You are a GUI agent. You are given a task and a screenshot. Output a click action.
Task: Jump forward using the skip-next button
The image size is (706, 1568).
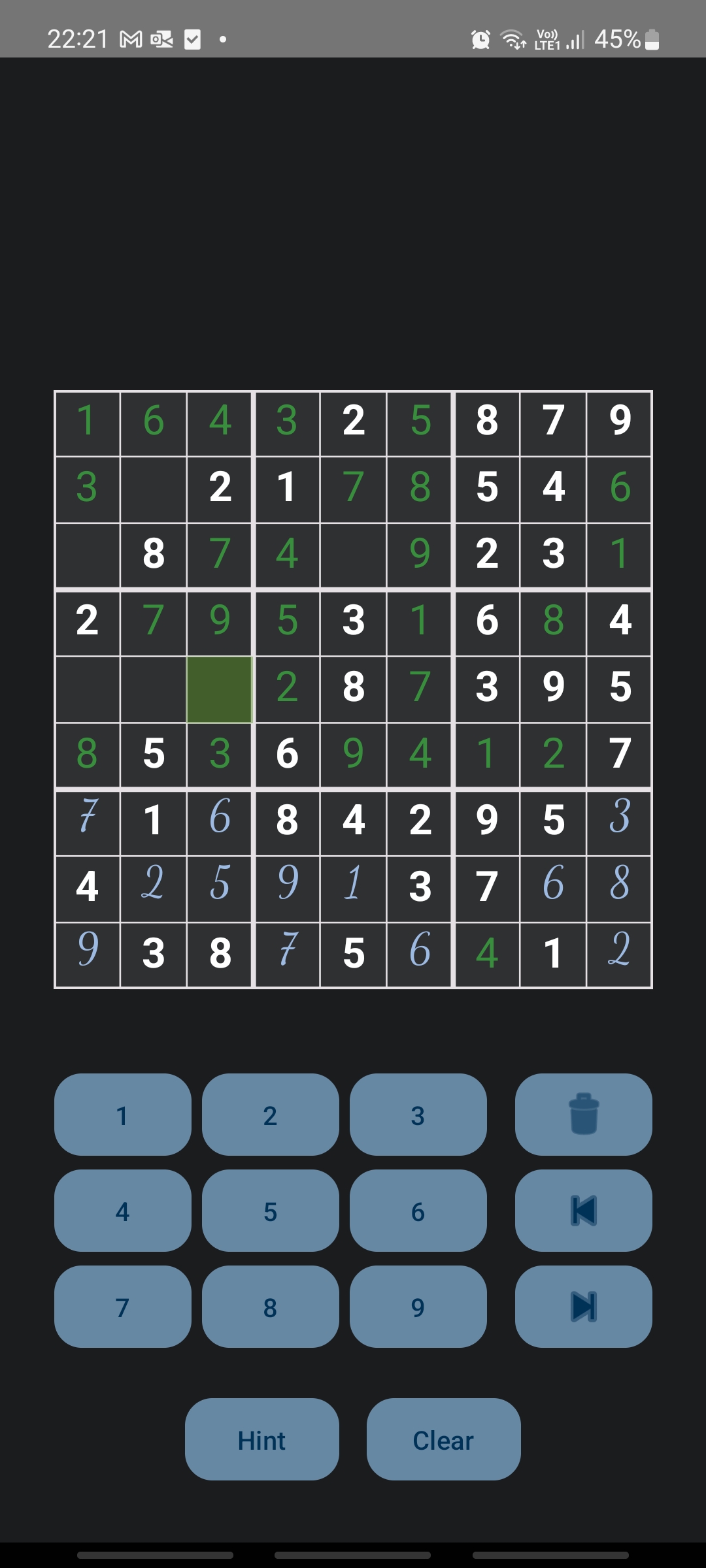584,1307
